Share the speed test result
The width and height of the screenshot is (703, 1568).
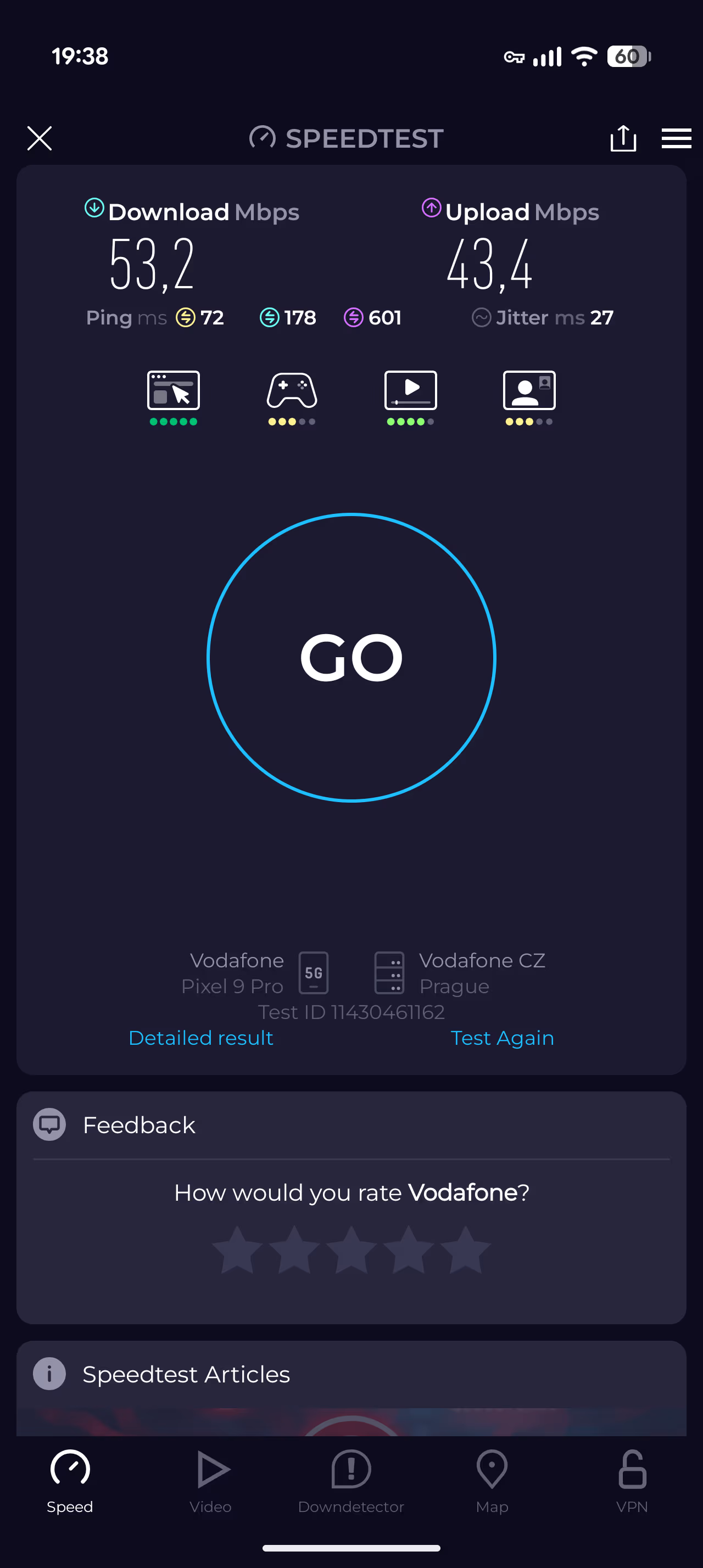[x=623, y=138]
